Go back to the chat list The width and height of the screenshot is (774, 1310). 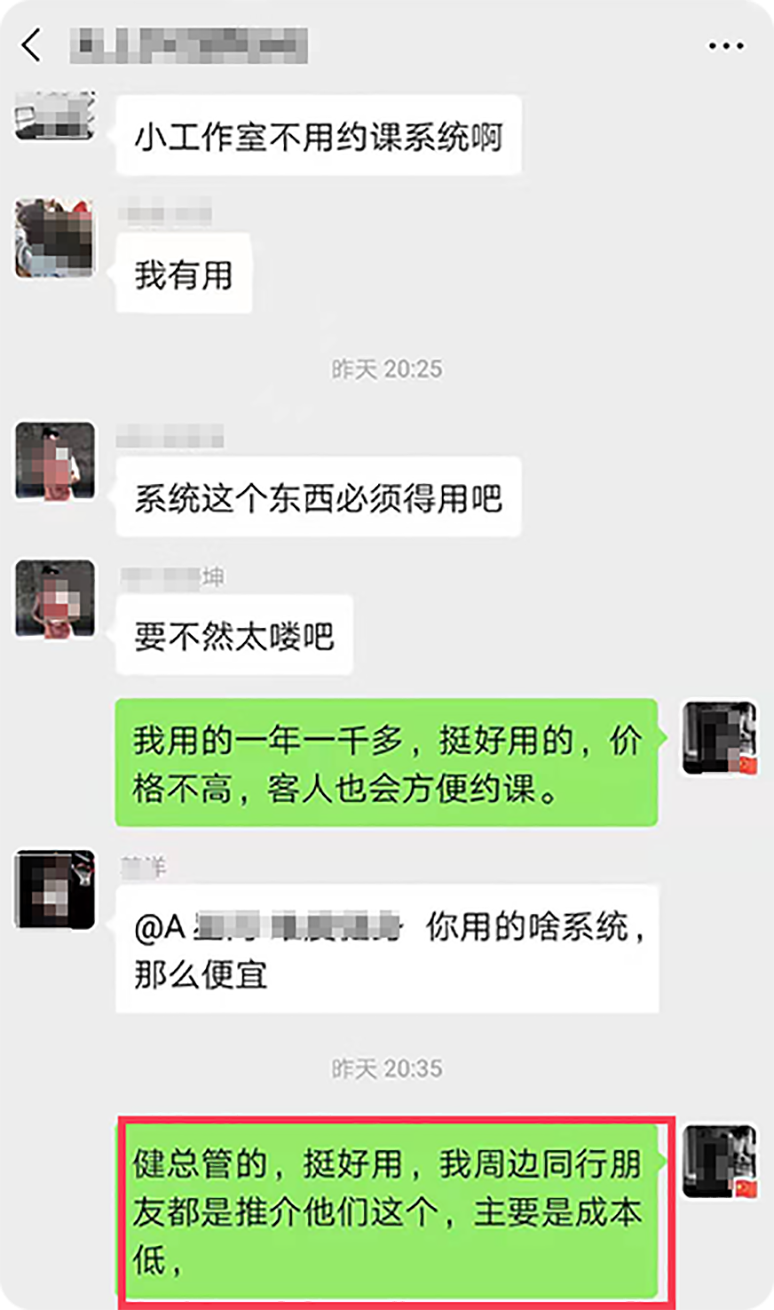pos(32,46)
